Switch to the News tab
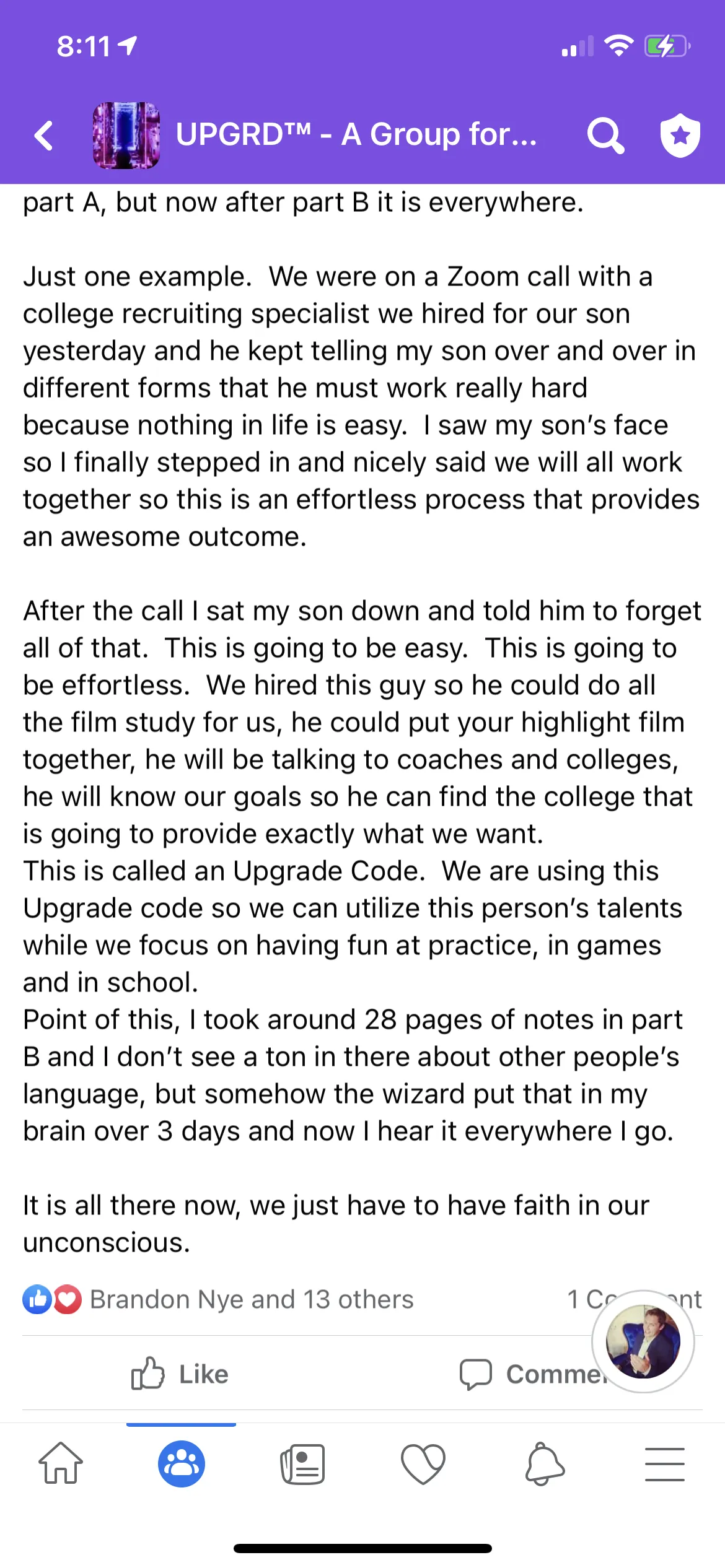This screenshot has height=1568, width=725. (x=302, y=1464)
